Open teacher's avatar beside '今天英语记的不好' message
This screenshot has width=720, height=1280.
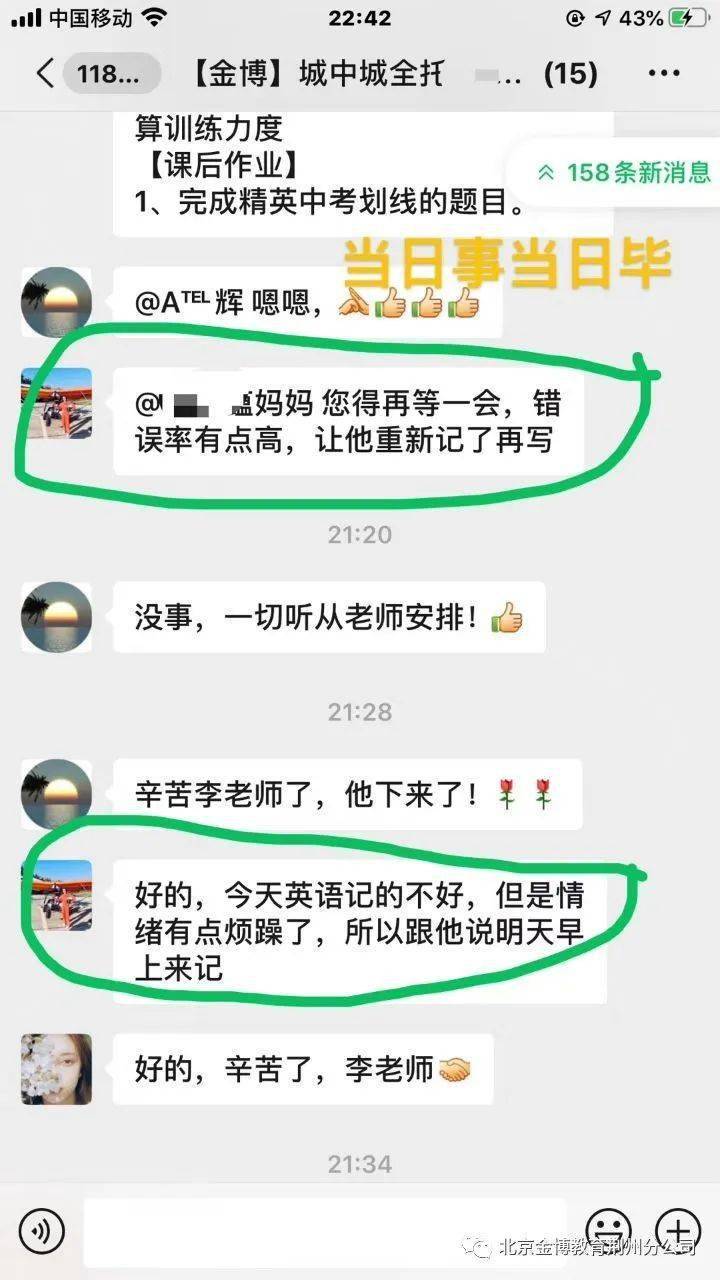pos(57,895)
